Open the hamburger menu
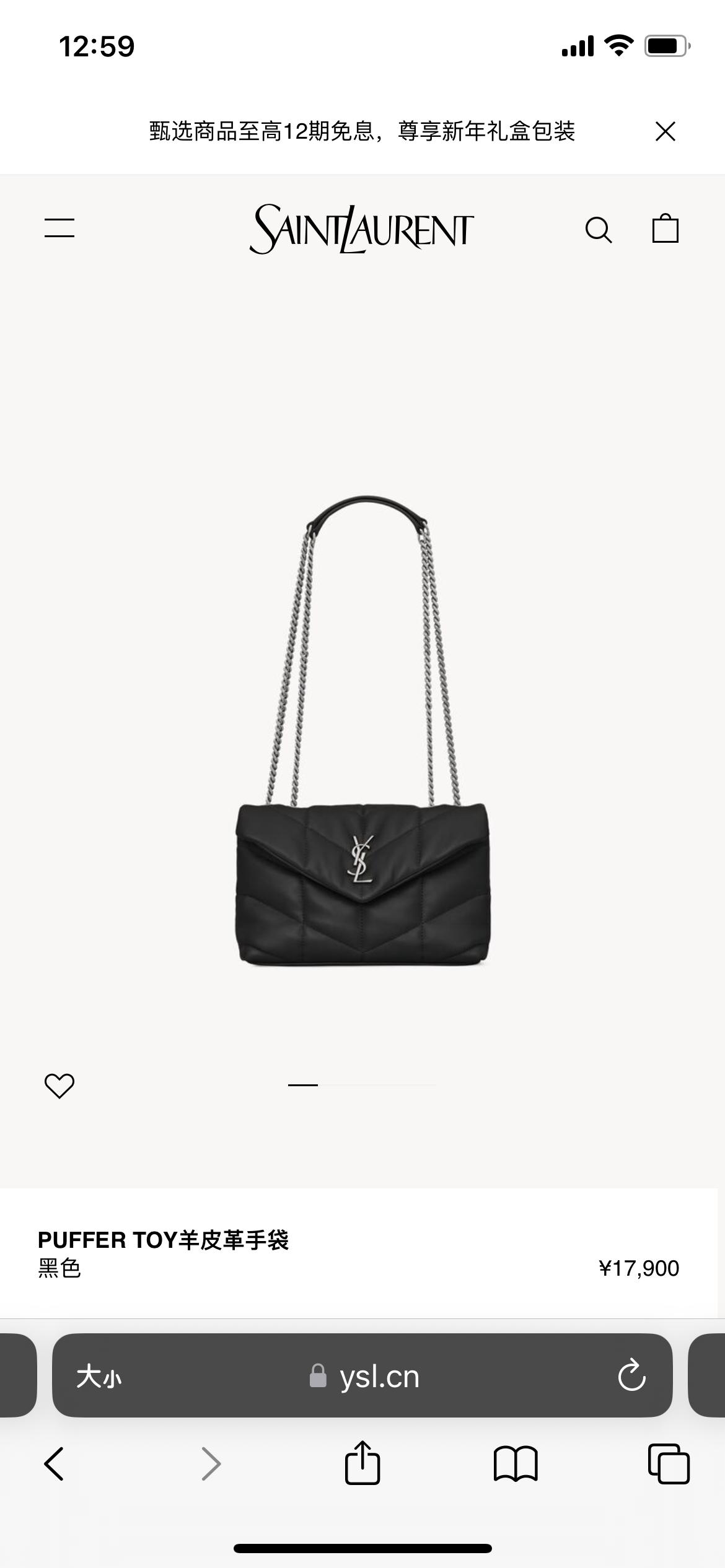The width and height of the screenshot is (725, 1568). pyautogui.click(x=59, y=227)
